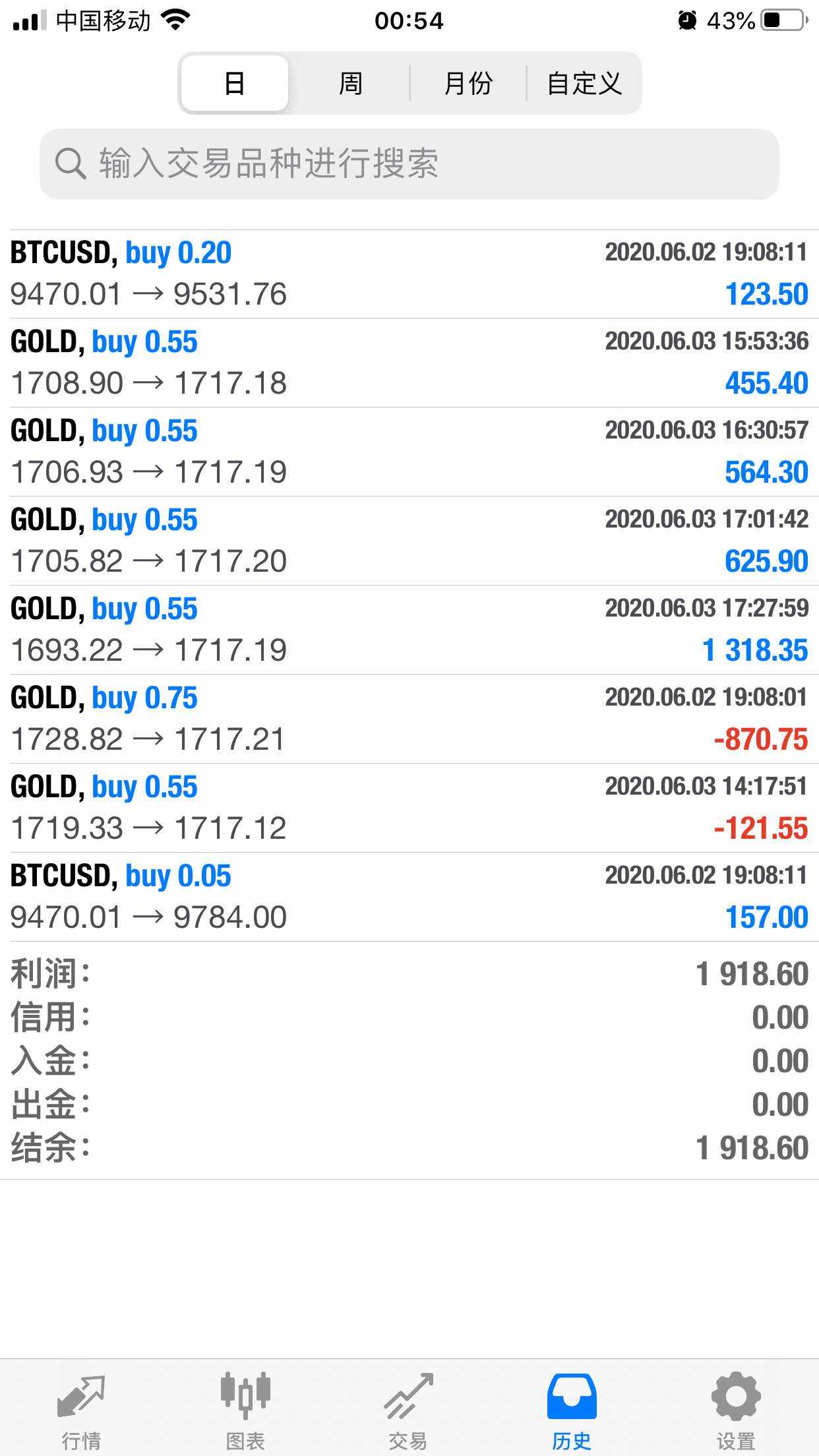Image resolution: width=819 pixels, height=1456 pixels.
Task: Choose the 自定义 custom period
Action: tap(584, 84)
